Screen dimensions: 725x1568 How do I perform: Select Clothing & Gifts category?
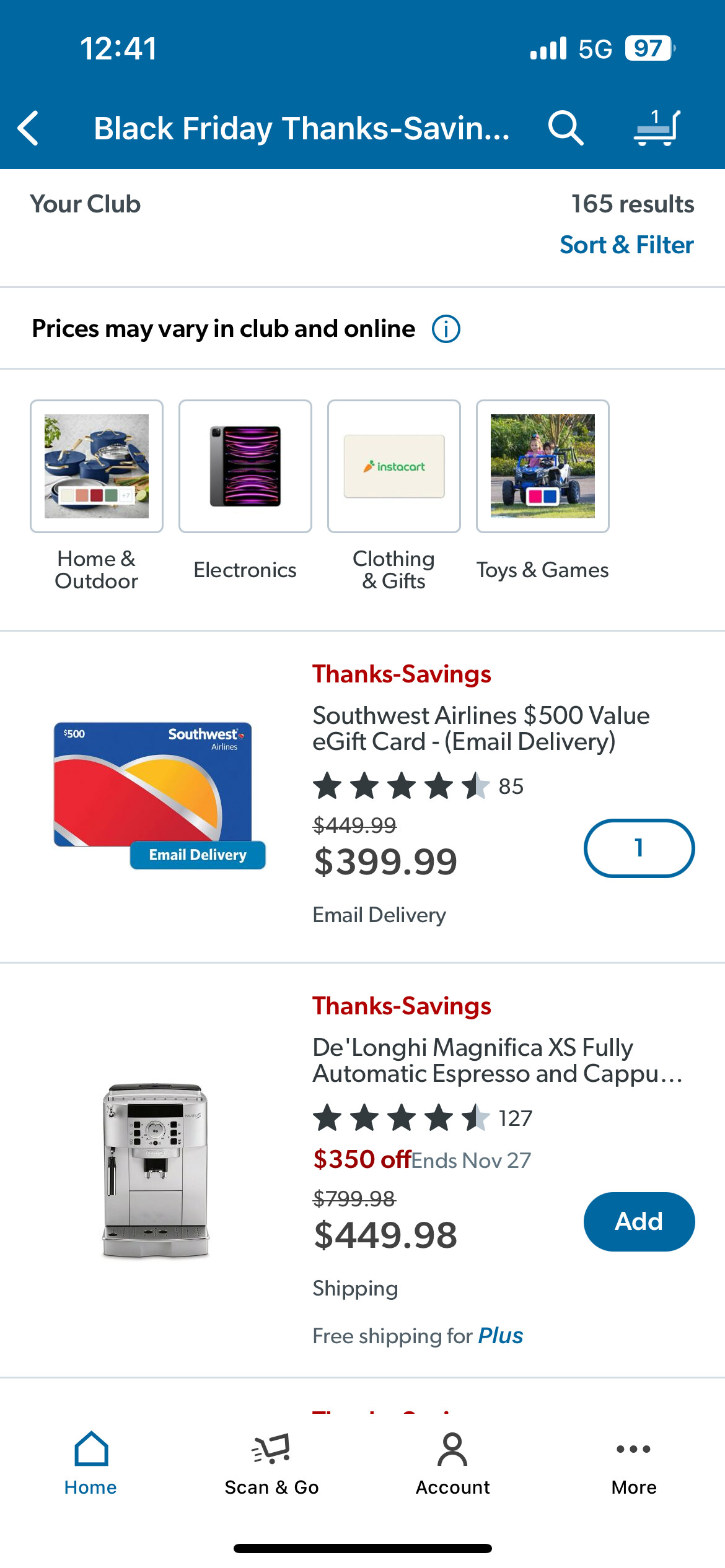pyautogui.click(x=394, y=466)
